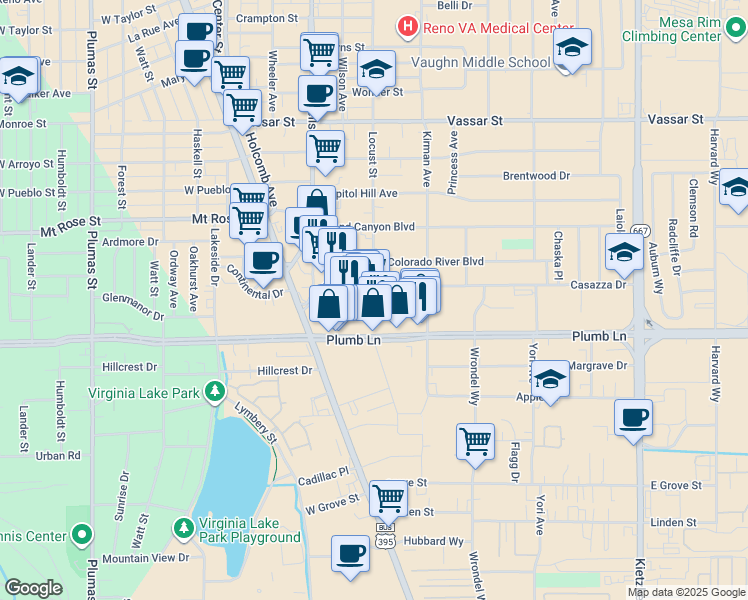
Task: Select the school pin near Monroe St
Action: point(18,76)
